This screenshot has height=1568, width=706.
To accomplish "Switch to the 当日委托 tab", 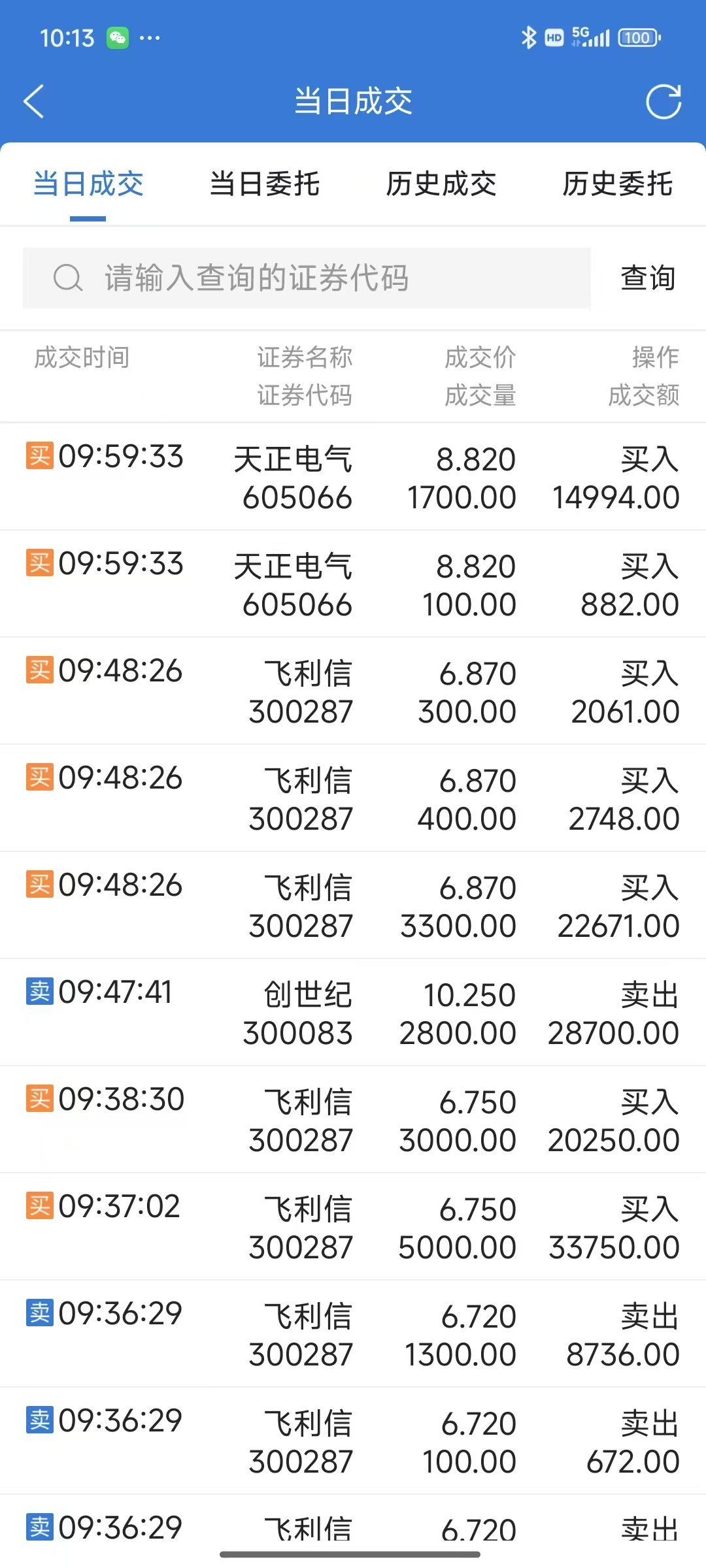I will tap(265, 184).
